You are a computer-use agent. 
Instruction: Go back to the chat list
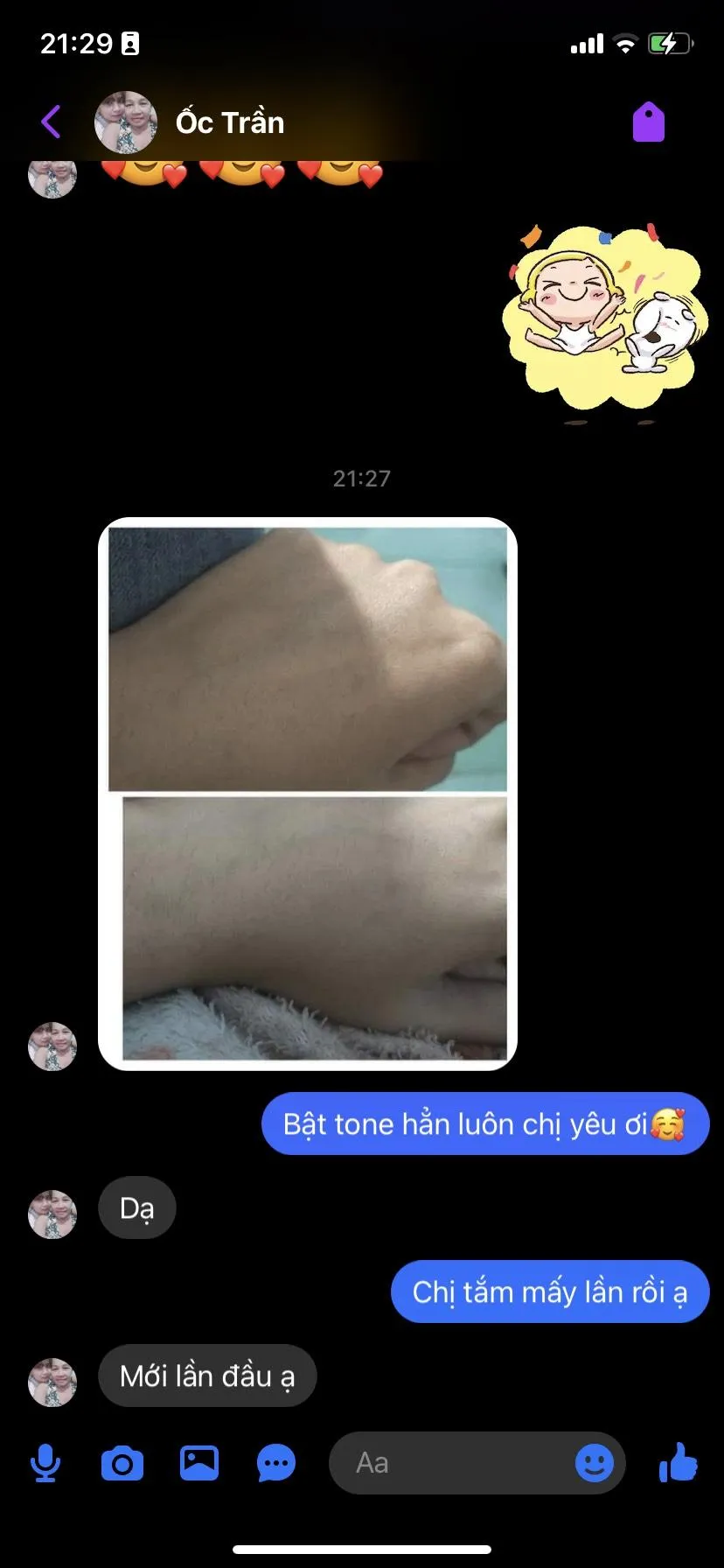pyautogui.click(x=51, y=122)
